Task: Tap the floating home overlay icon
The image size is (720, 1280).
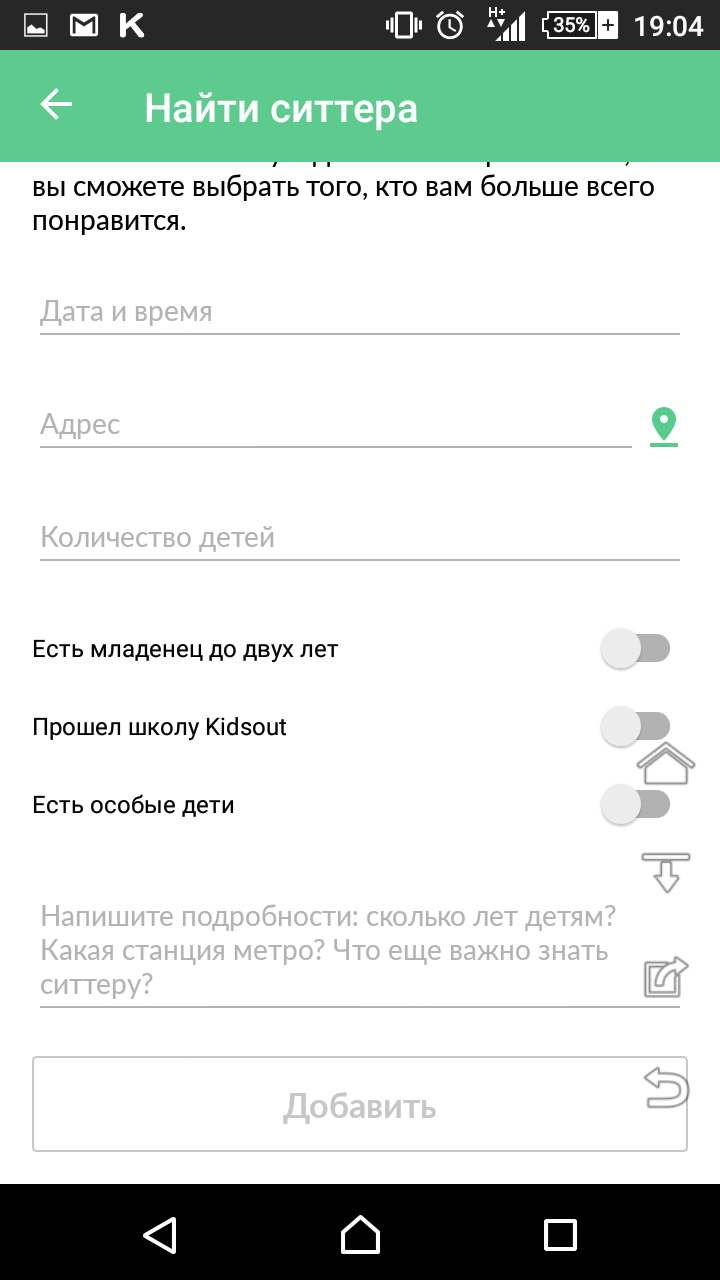Action: click(x=666, y=765)
